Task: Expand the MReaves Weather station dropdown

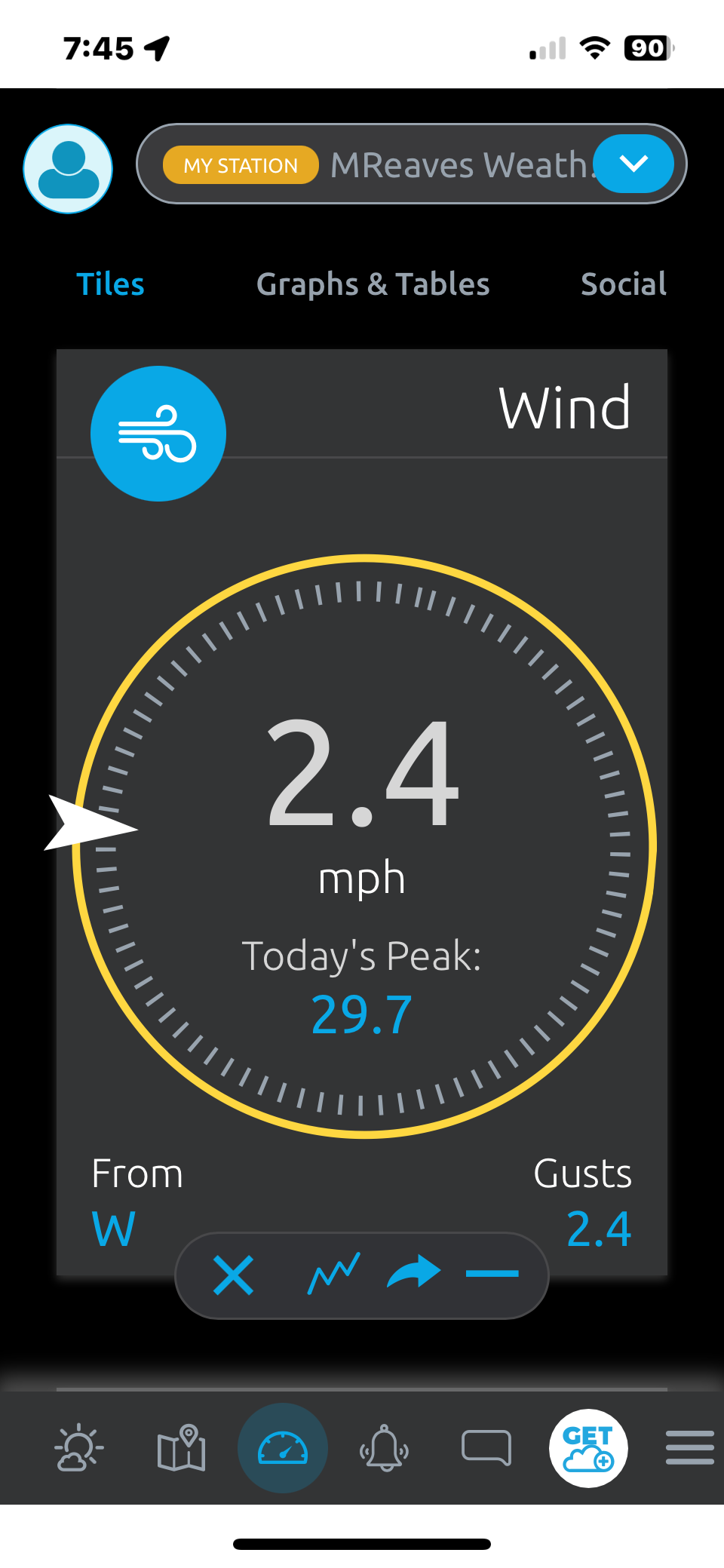Action: (633, 164)
